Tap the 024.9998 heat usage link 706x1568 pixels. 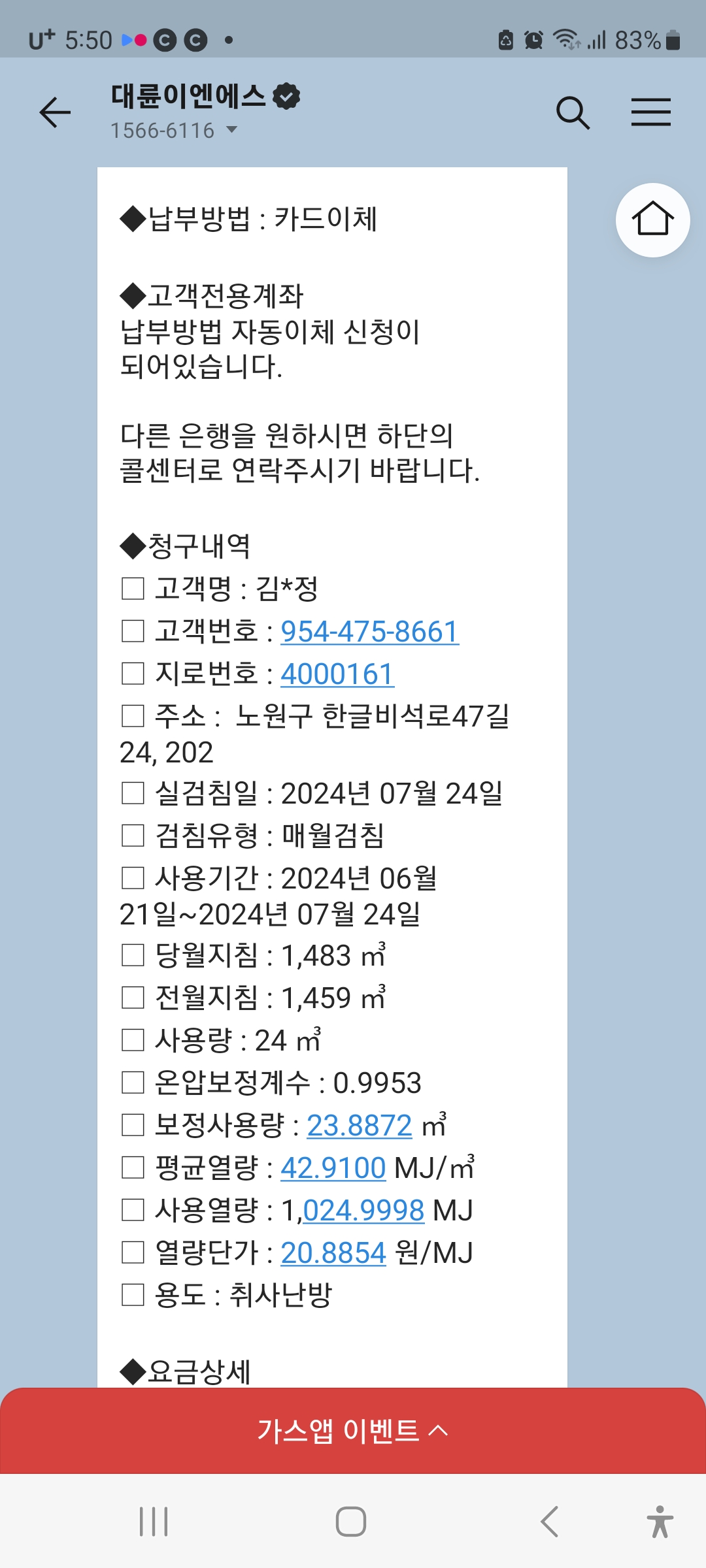(x=363, y=1211)
